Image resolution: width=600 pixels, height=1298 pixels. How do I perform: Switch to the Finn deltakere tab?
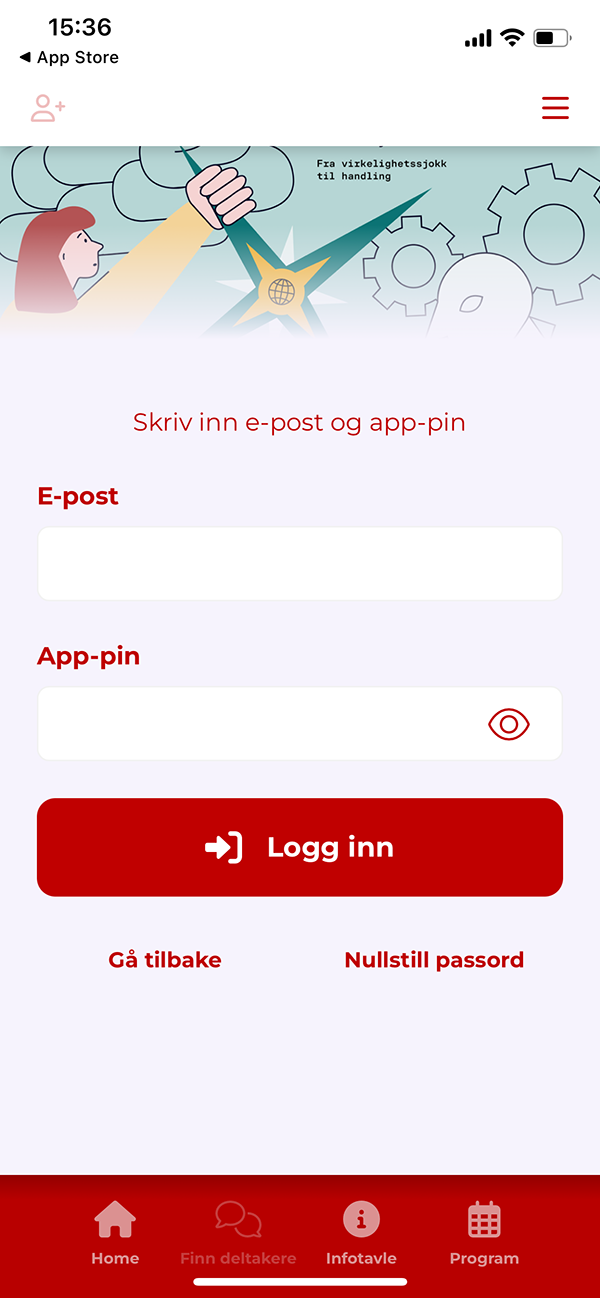click(238, 1233)
